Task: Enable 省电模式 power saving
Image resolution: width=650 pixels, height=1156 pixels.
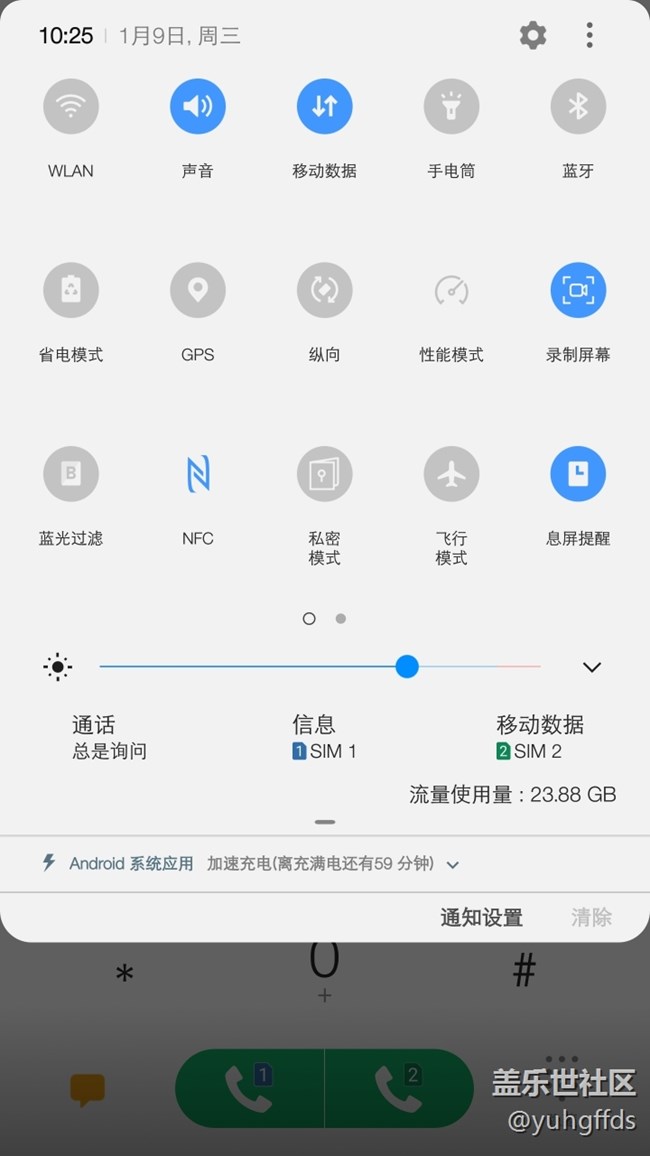Action: 71,290
